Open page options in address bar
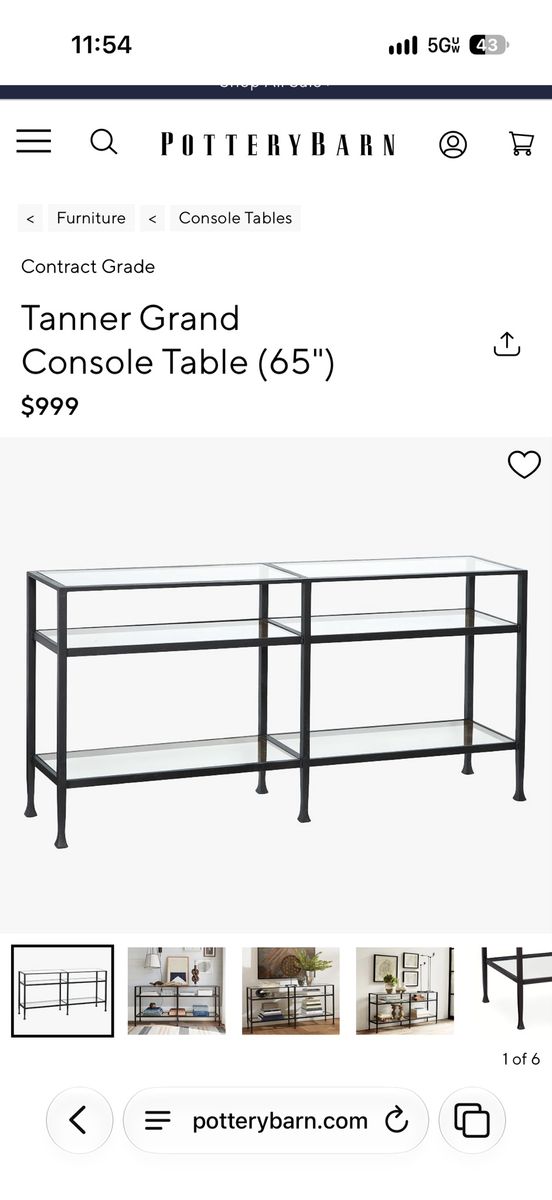 coord(158,1121)
